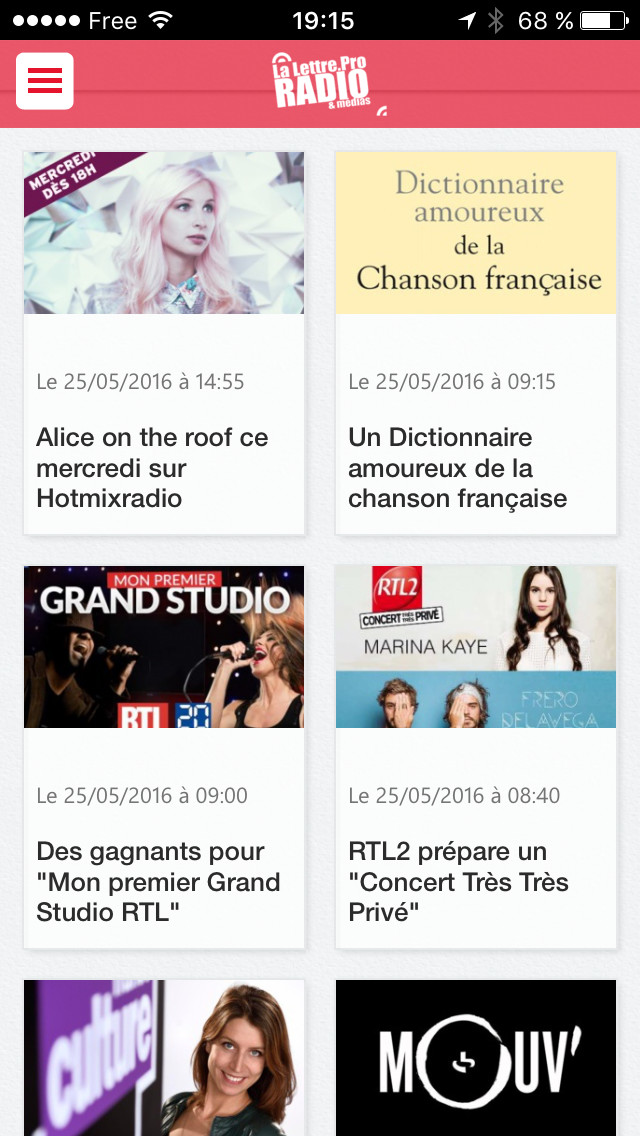Select the Mouv' article card

click(x=476, y=1056)
